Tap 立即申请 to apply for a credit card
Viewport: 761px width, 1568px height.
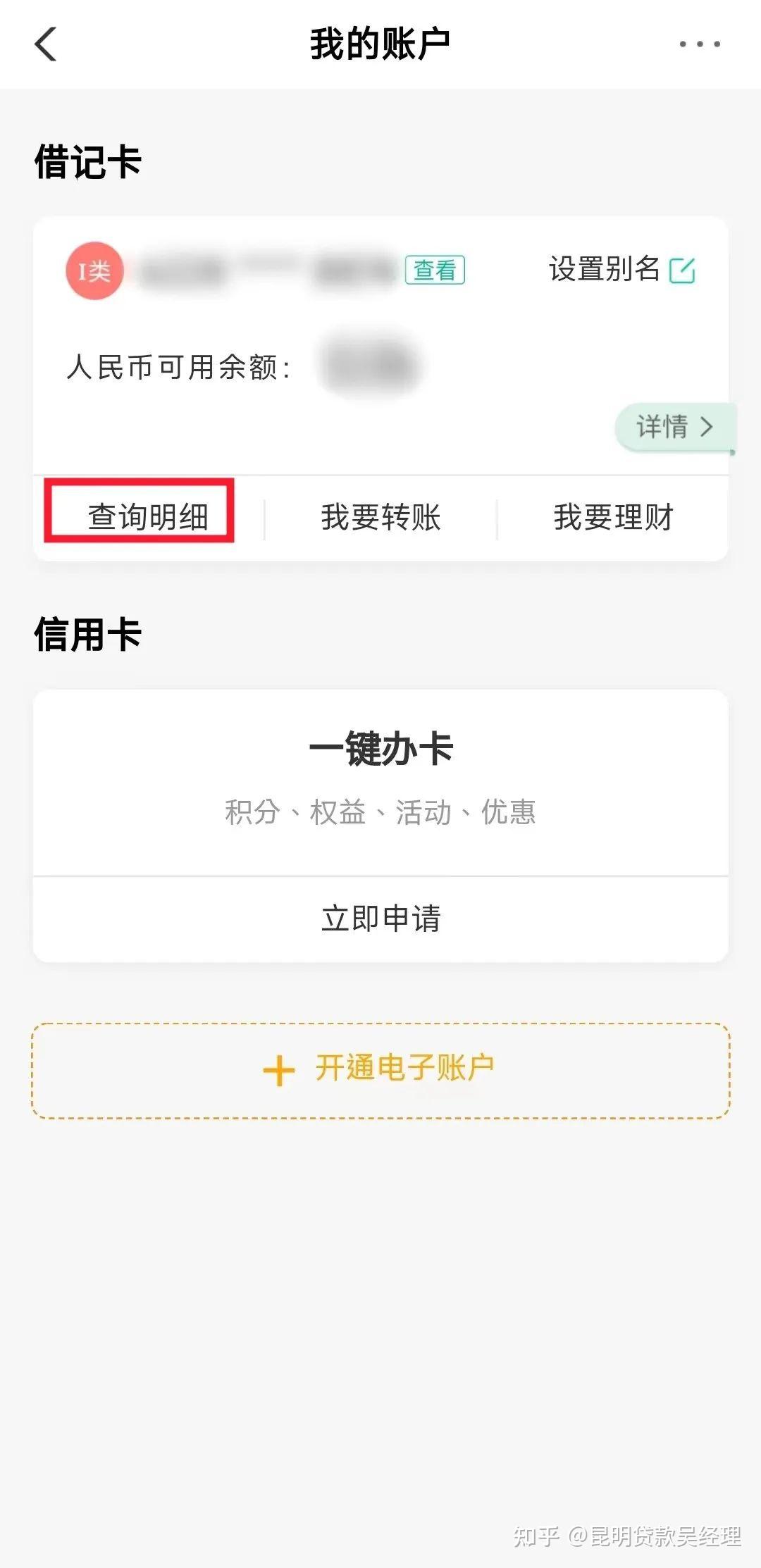(x=380, y=919)
